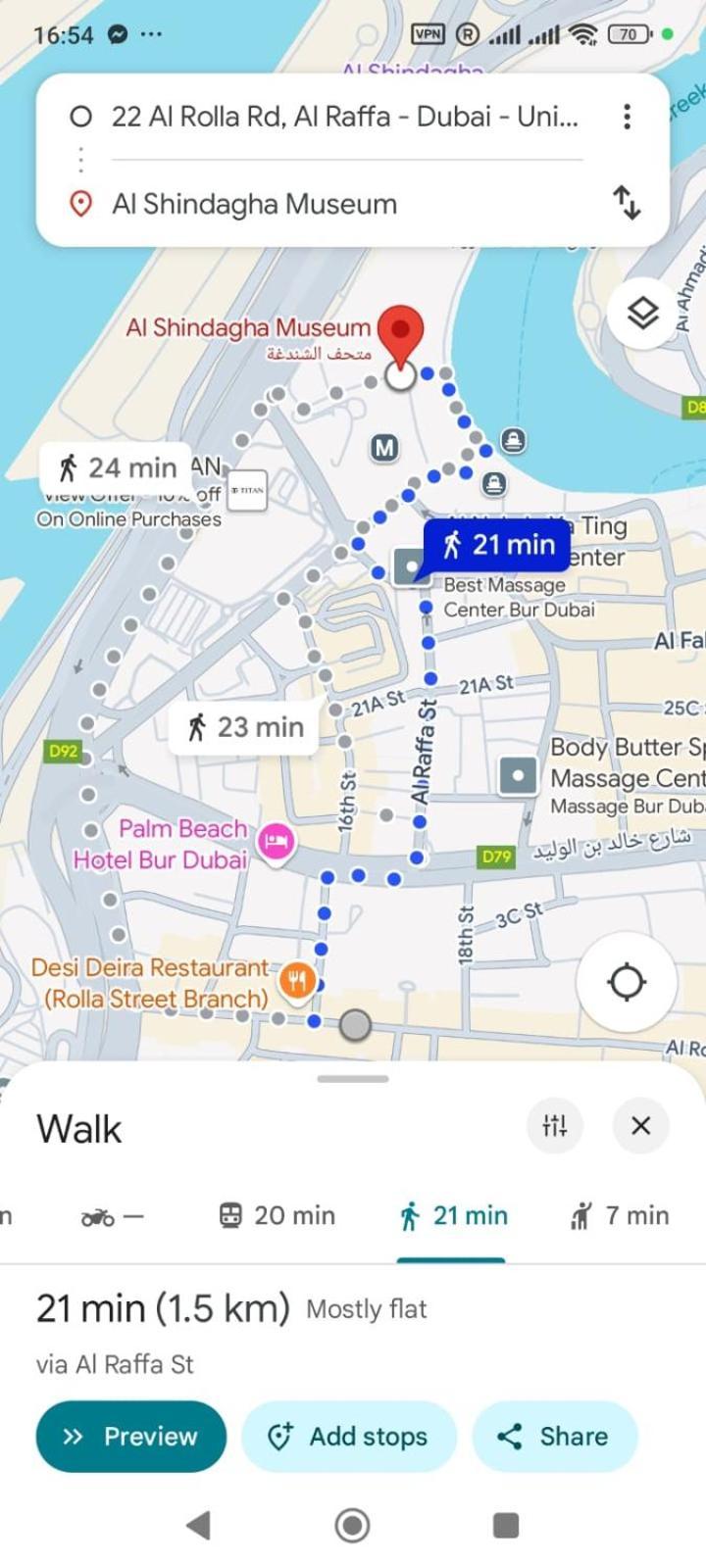Share these directions
This screenshot has width=706, height=1568.
click(554, 1437)
